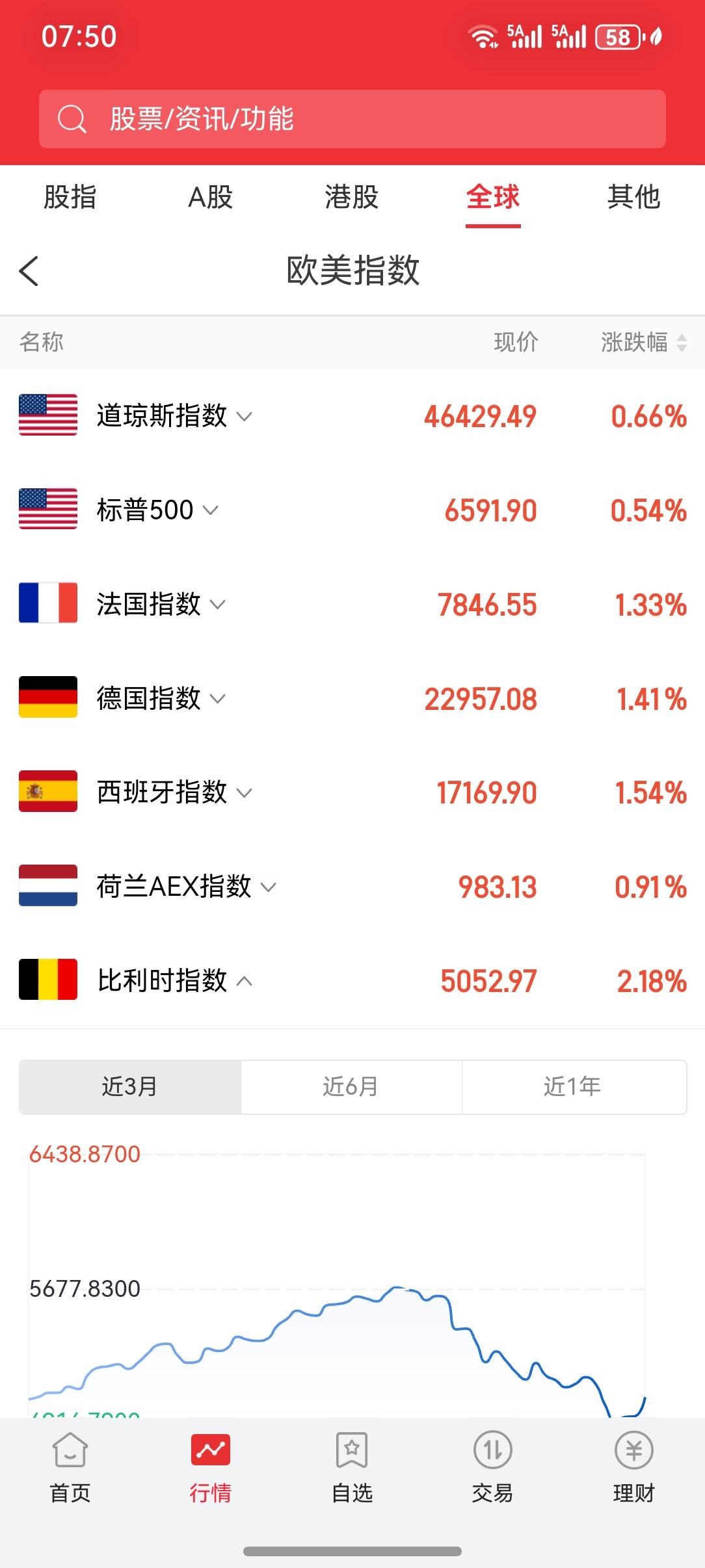Image resolution: width=705 pixels, height=1568 pixels.
Task: Open the 自选 watchlist icon
Action: click(x=351, y=1490)
